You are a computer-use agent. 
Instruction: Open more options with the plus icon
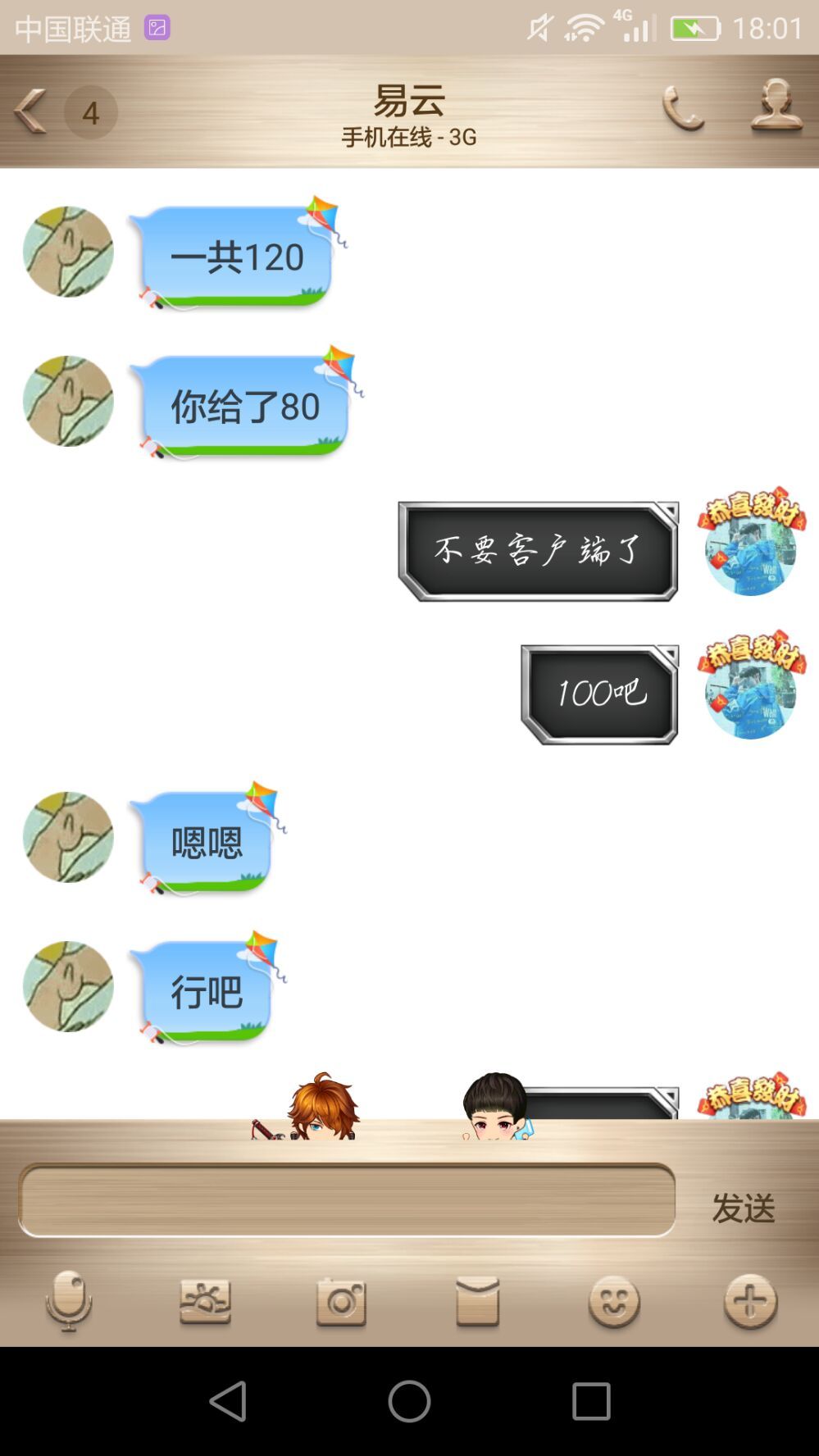pos(750,1301)
